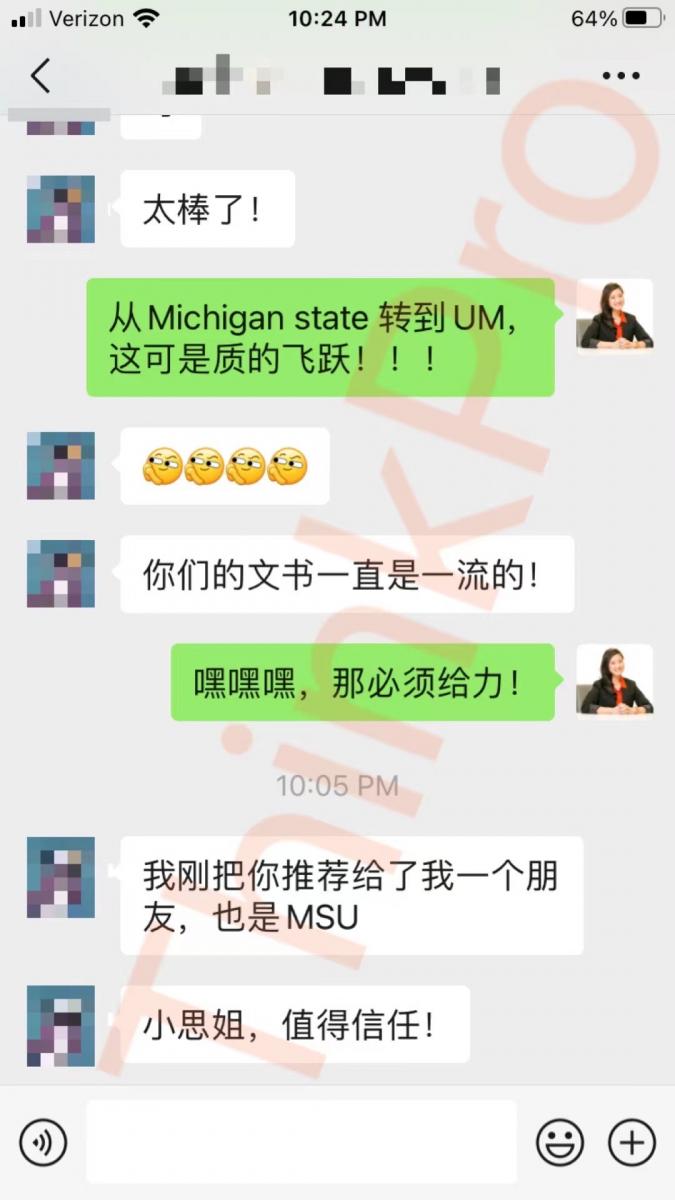Switch to voice message input
This screenshot has width=675, height=1200.
tap(43, 1141)
